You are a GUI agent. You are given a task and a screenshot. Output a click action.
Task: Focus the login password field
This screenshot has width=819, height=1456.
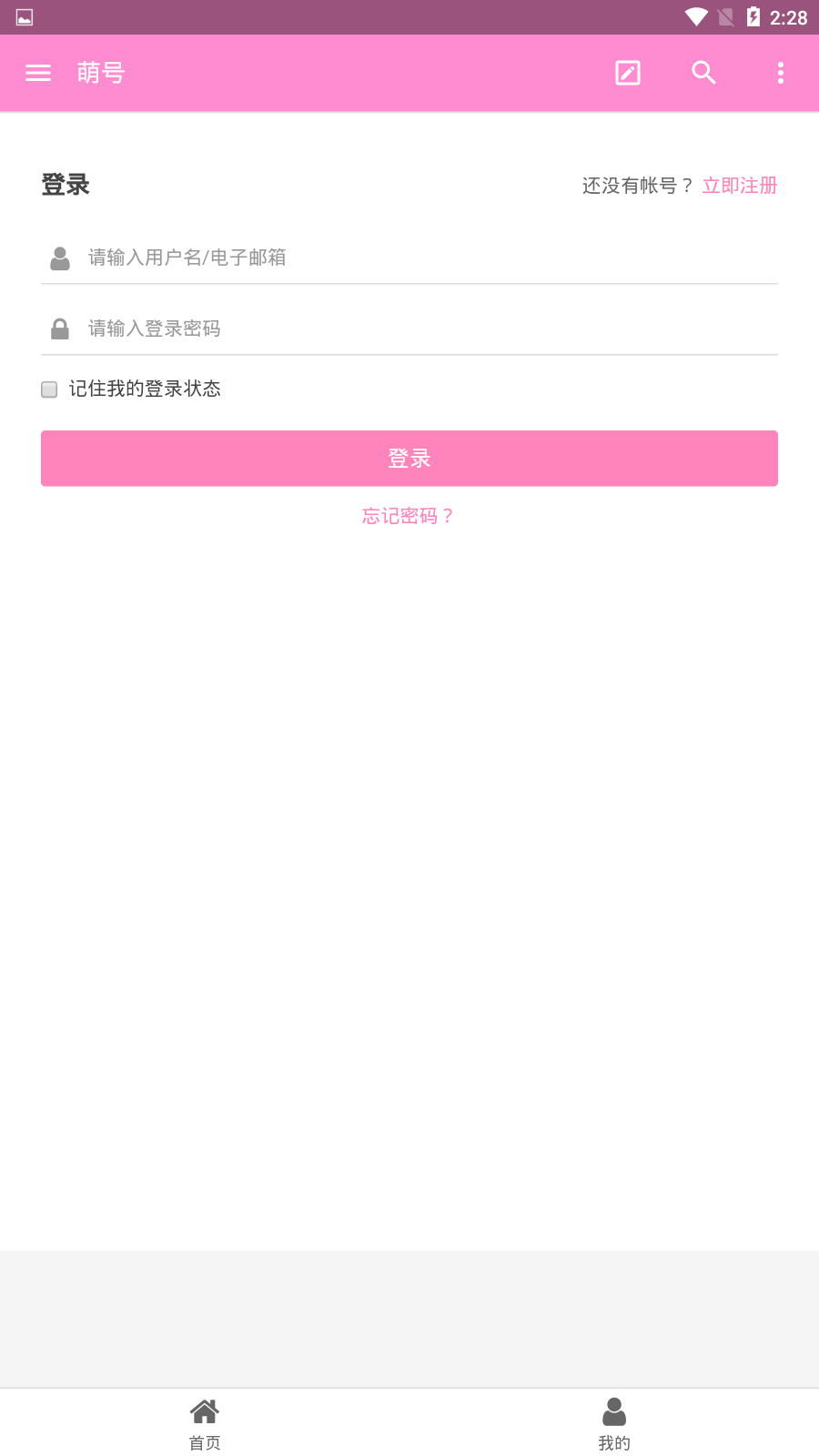pyautogui.click(x=428, y=329)
